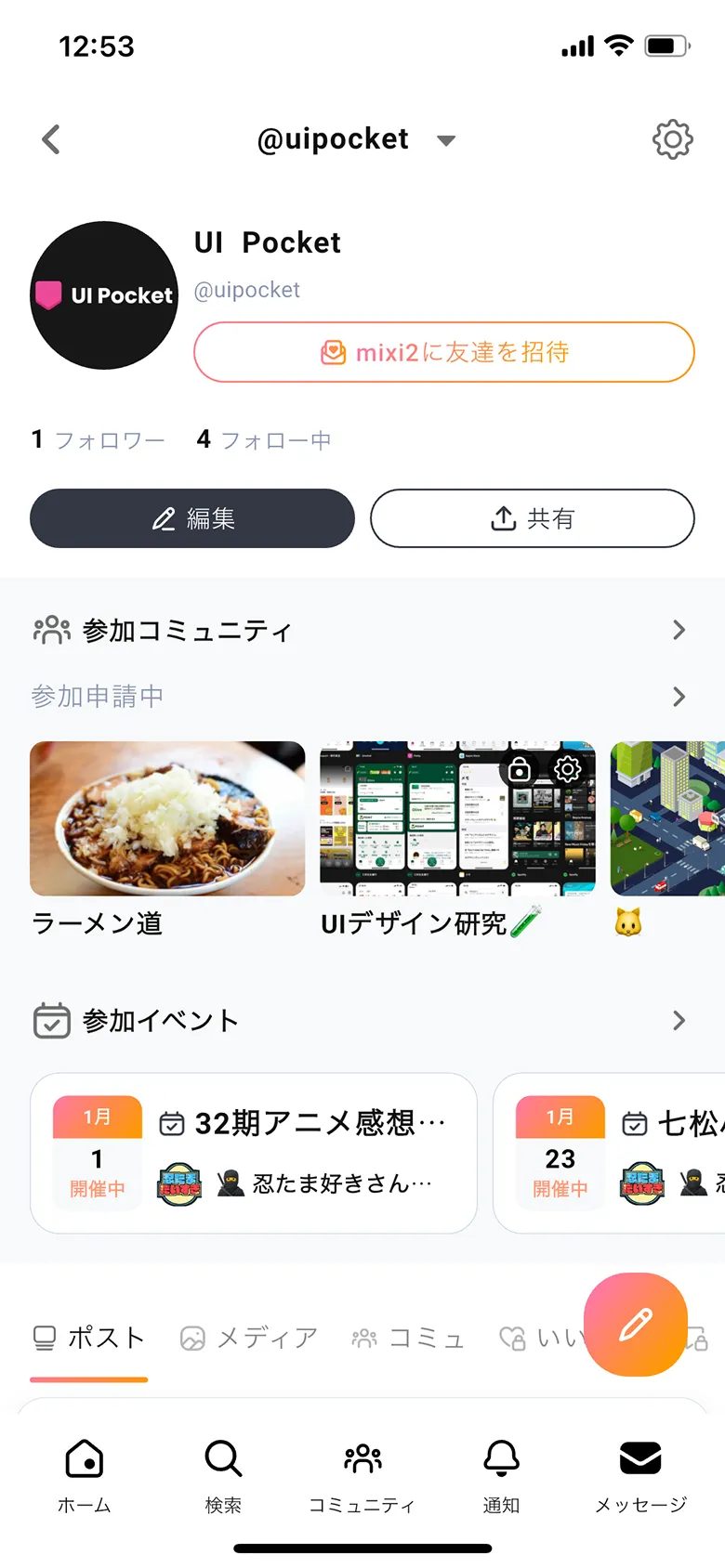The width and height of the screenshot is (725, 1568).
Task: Share the profile with 共有 button
Action: click(533, 518)
